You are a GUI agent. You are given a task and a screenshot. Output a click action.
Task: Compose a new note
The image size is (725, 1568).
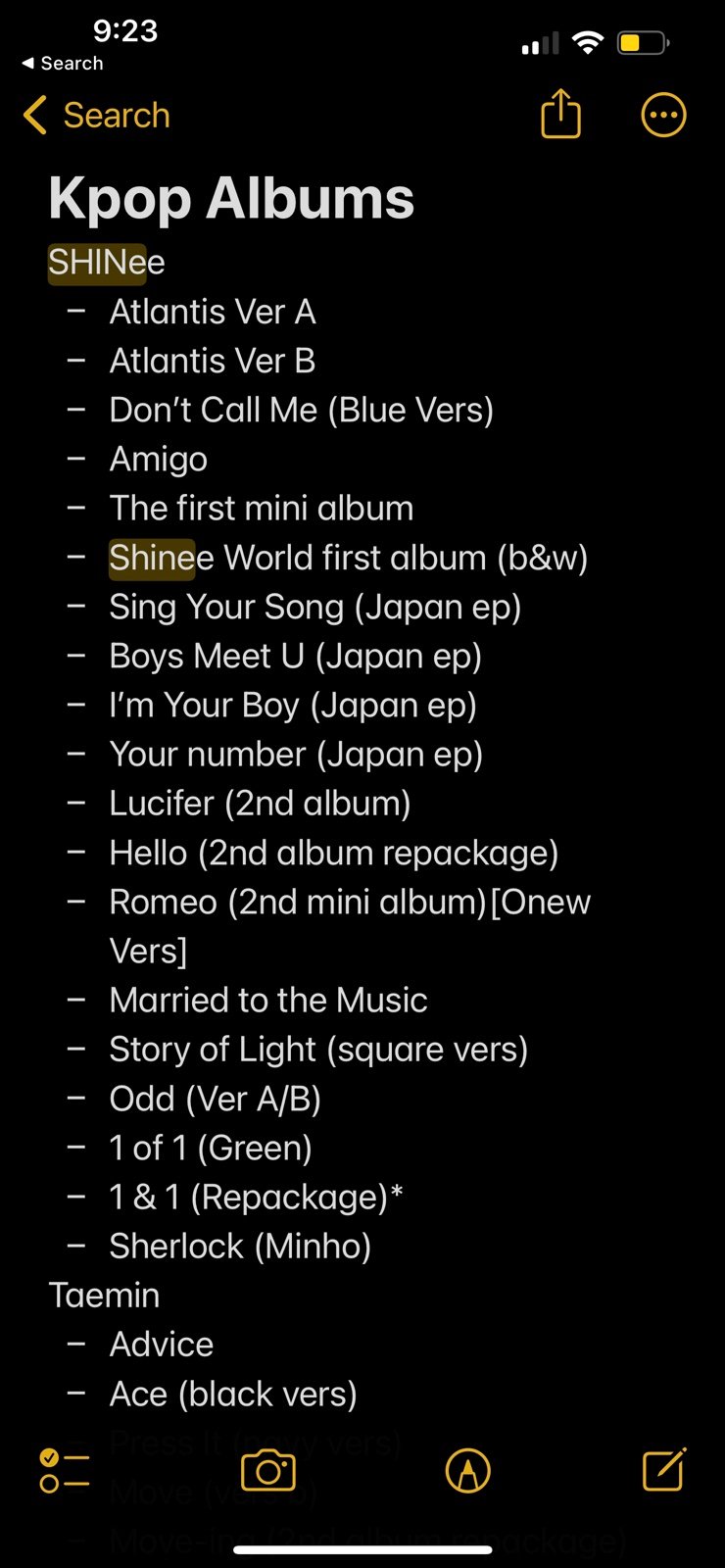tap(664, 1469)
